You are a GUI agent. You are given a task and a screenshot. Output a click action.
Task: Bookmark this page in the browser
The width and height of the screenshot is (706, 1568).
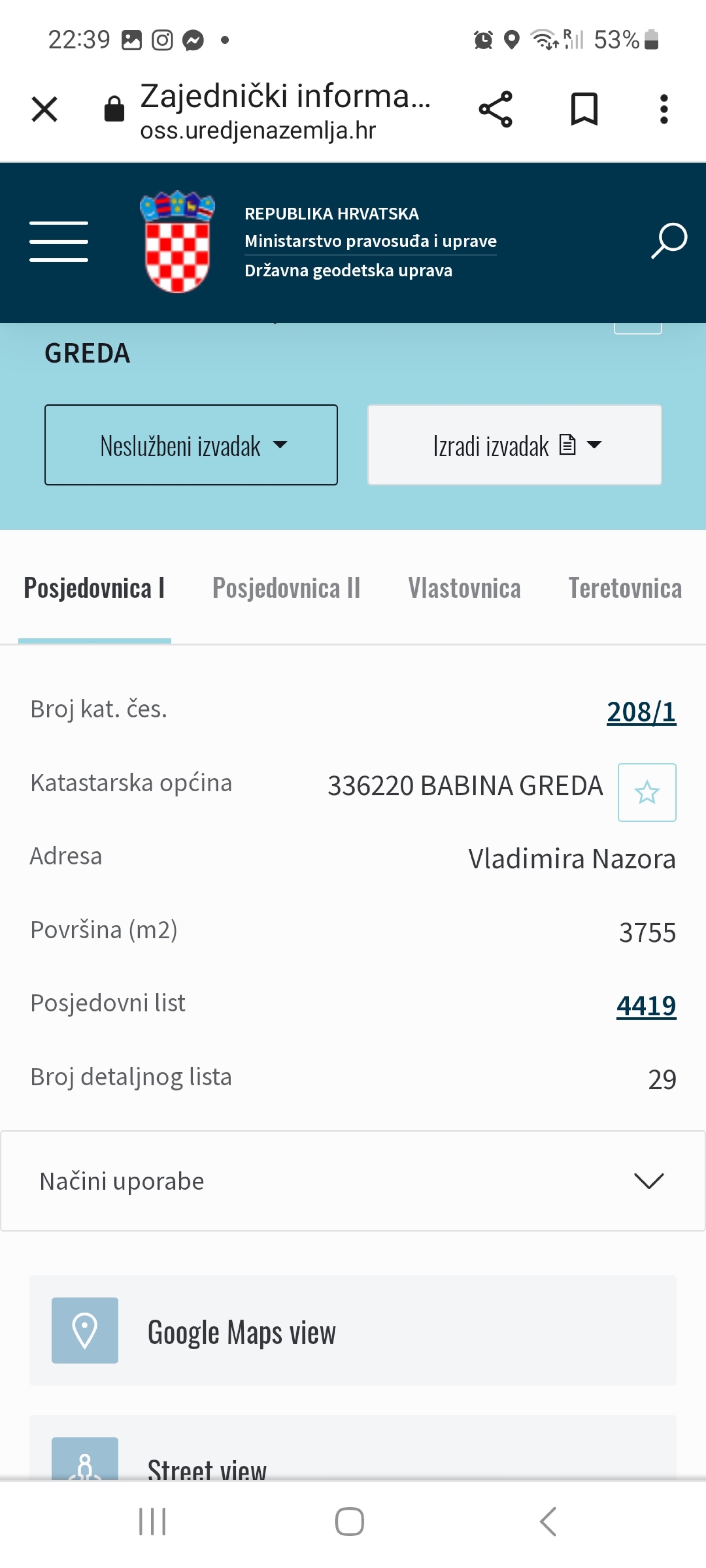[x=584, y=110]
